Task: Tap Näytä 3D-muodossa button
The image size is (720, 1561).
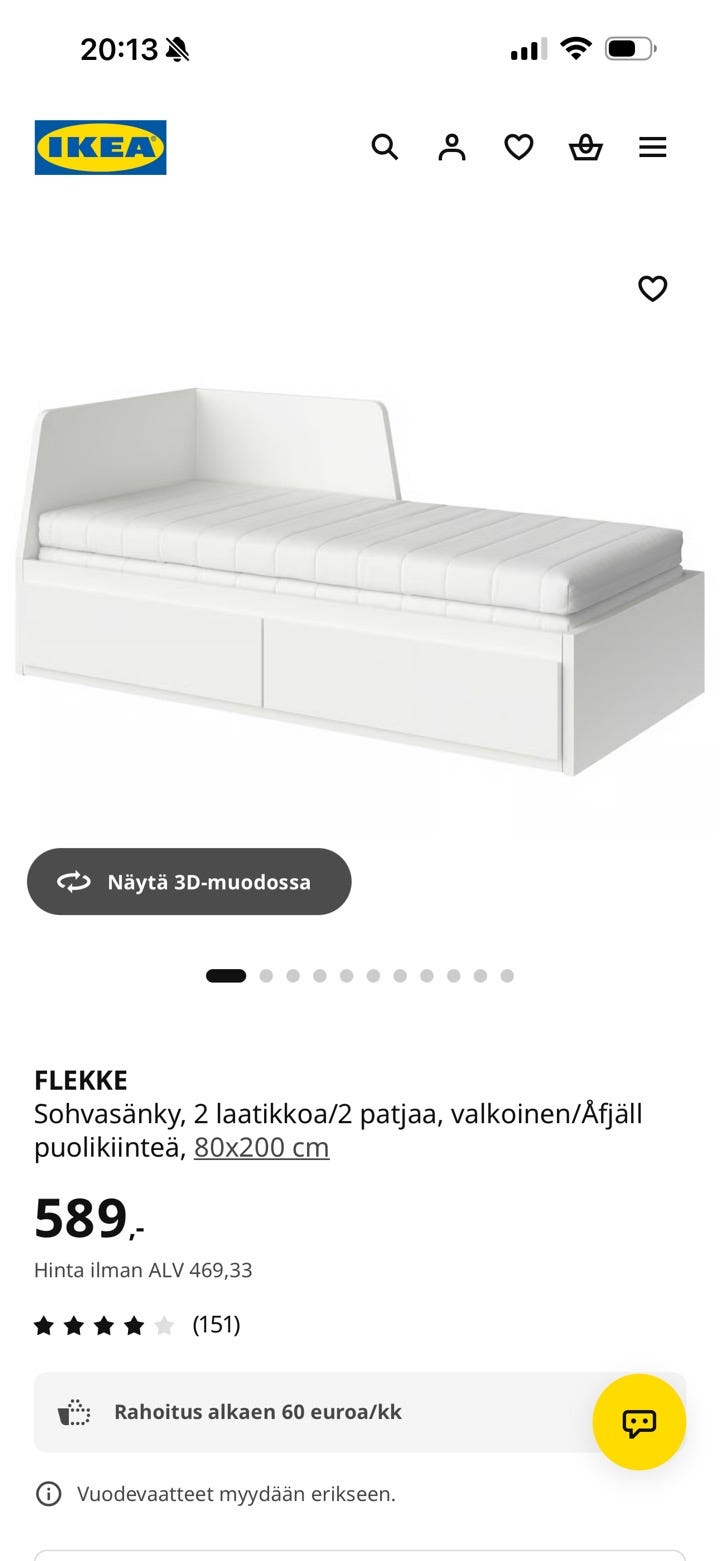Action: [x=189, y=881]
